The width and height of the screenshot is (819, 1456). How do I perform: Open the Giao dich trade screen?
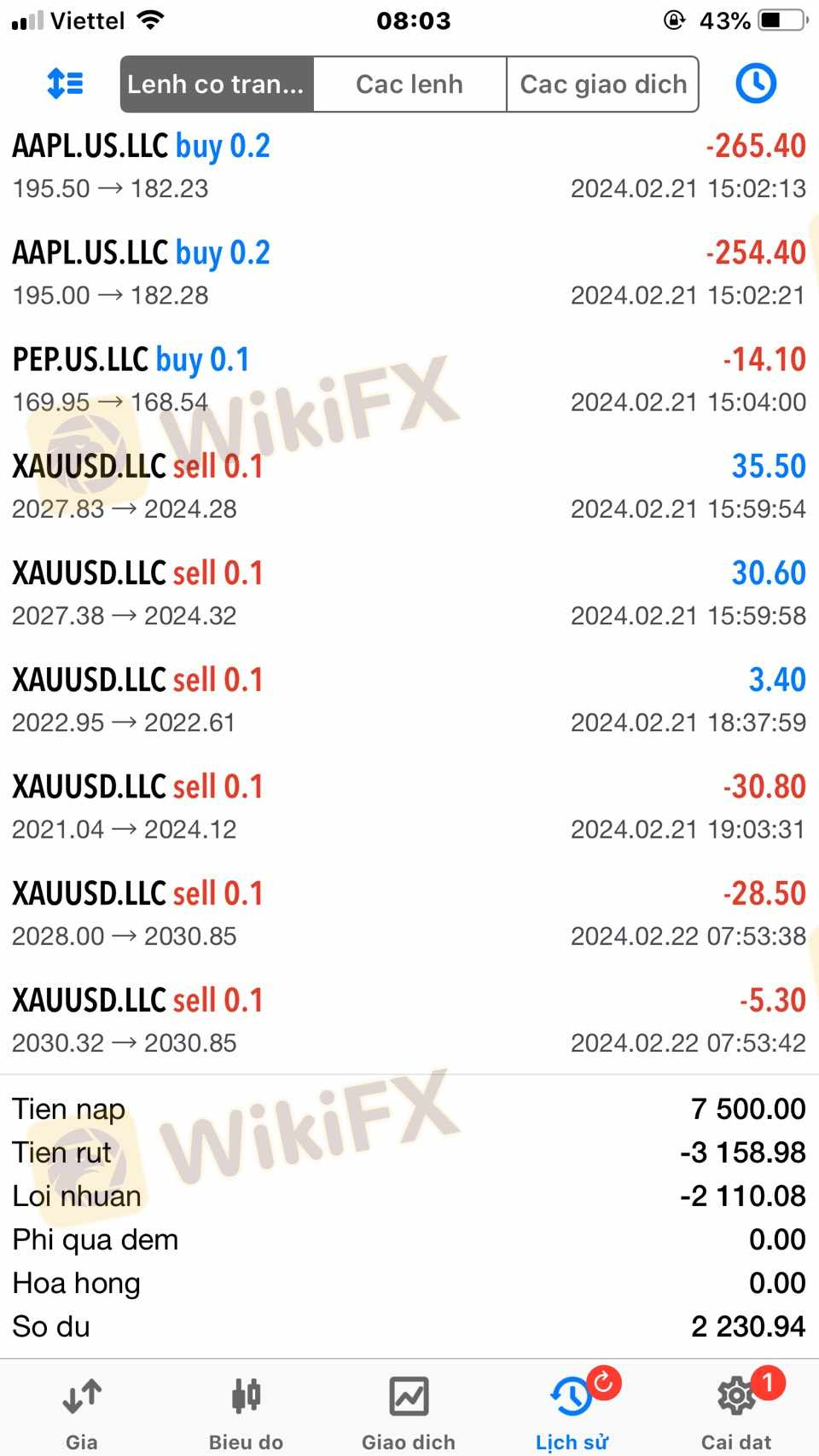click(x=409, y=1407)
